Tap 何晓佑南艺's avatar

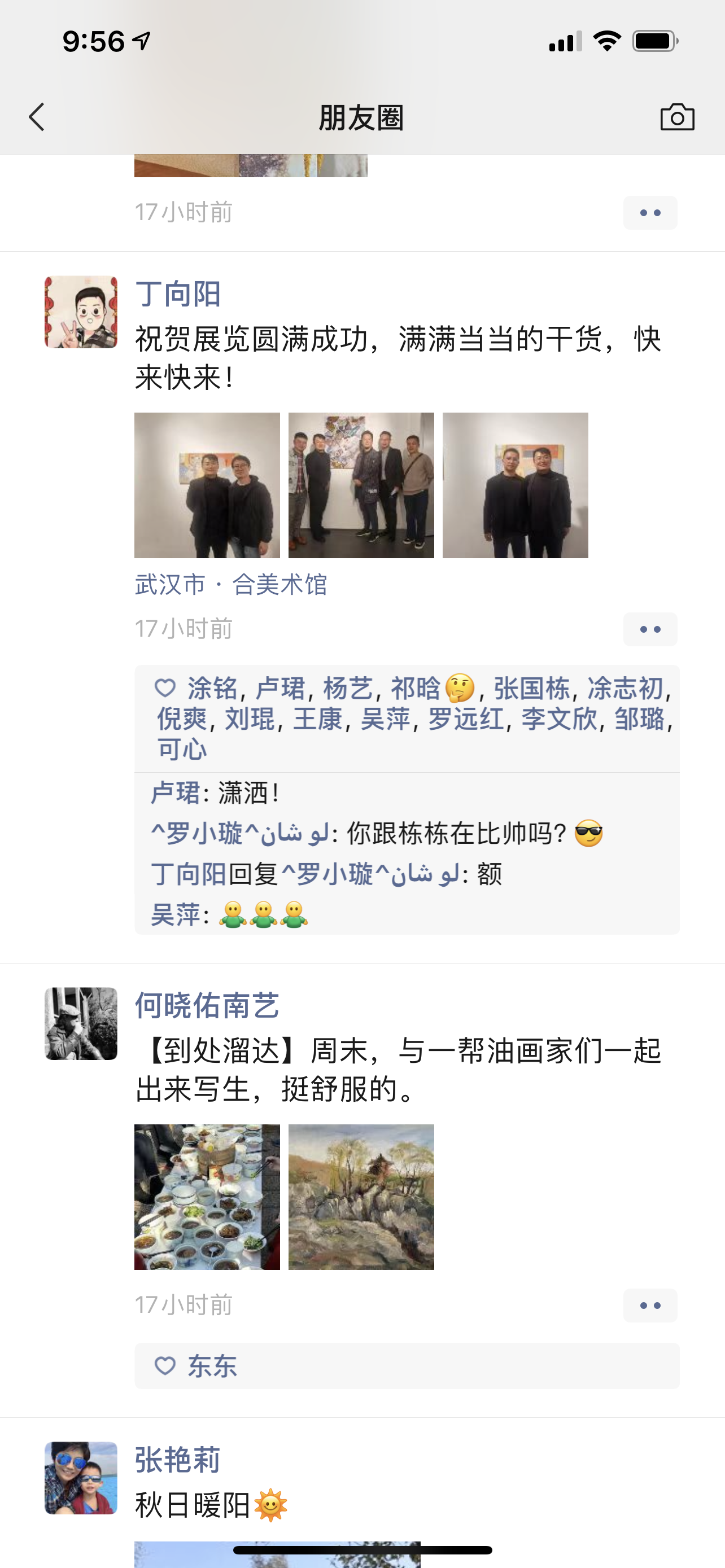[81, 1024]
